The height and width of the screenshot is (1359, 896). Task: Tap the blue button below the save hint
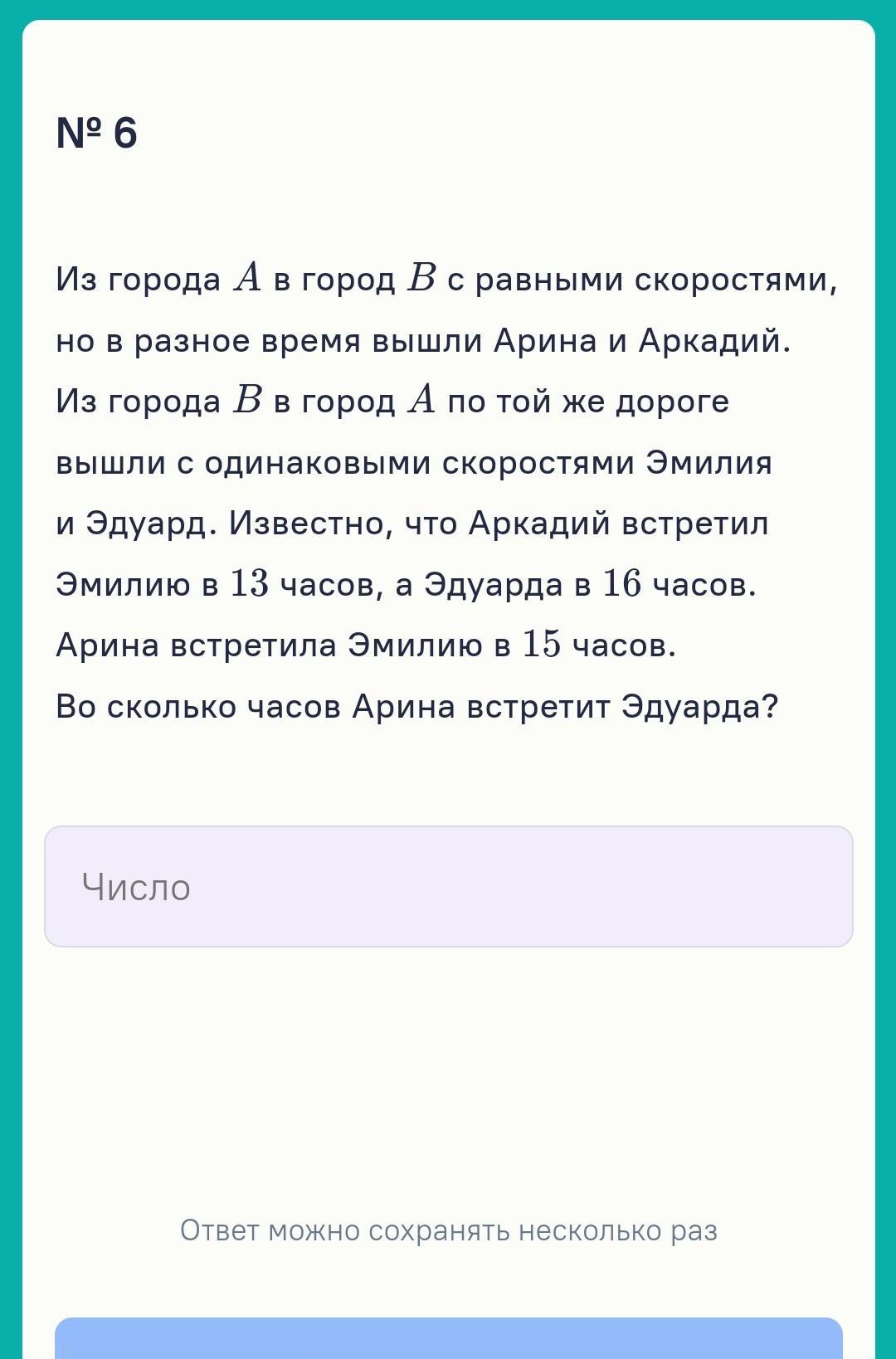[448, 1339]
